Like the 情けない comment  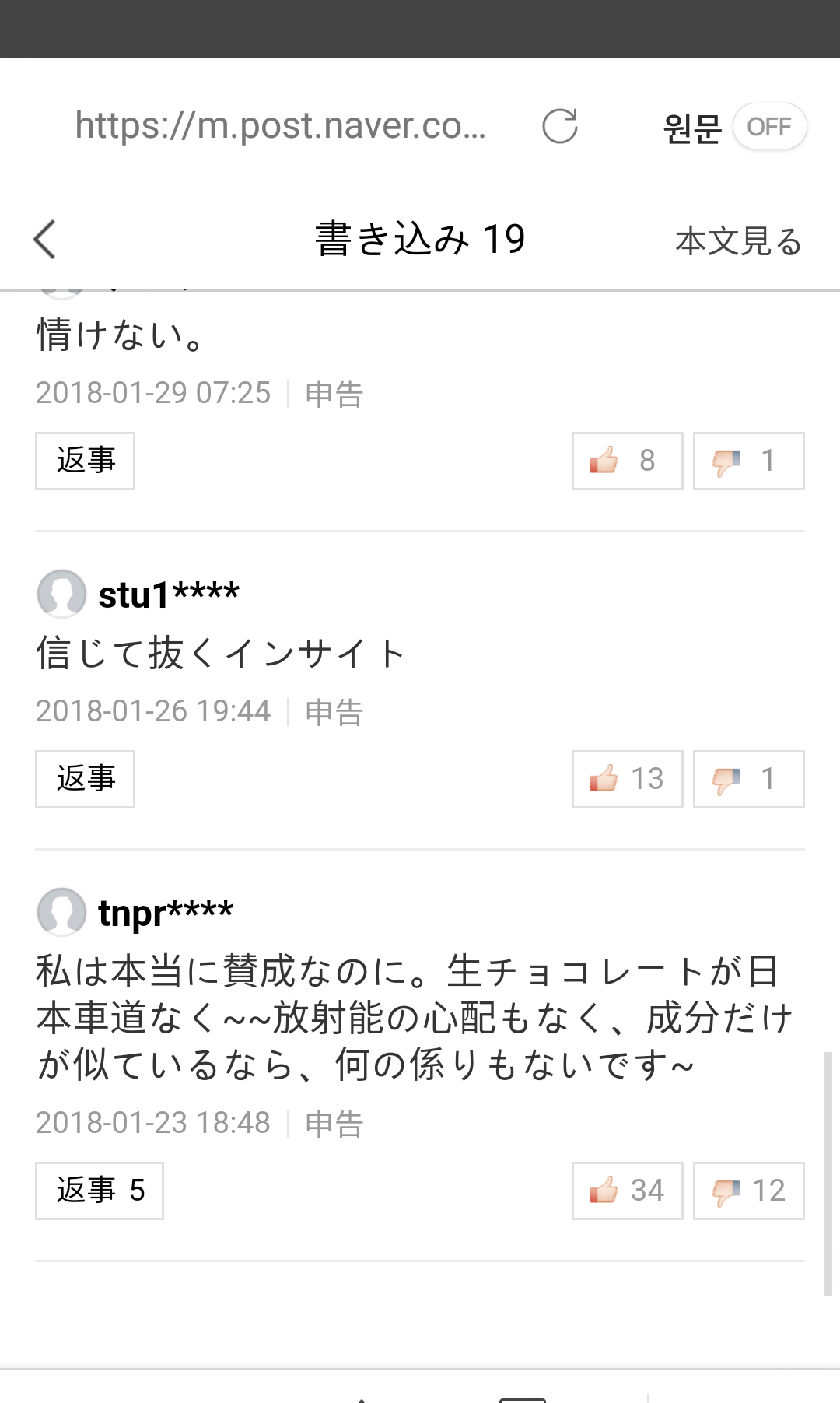click(627, 461)
